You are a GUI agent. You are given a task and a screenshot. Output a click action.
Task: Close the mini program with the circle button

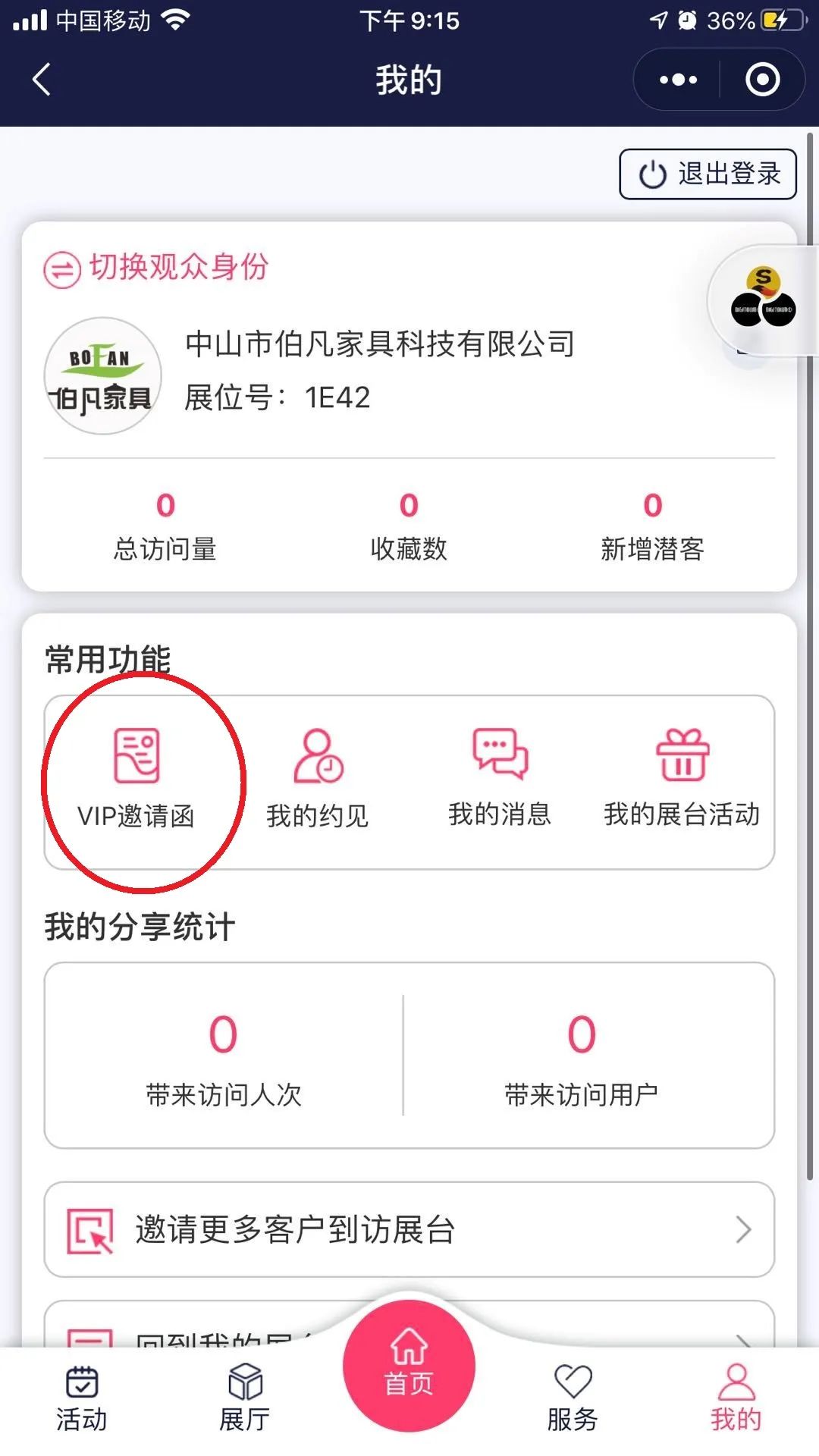[x=762, y=80]
